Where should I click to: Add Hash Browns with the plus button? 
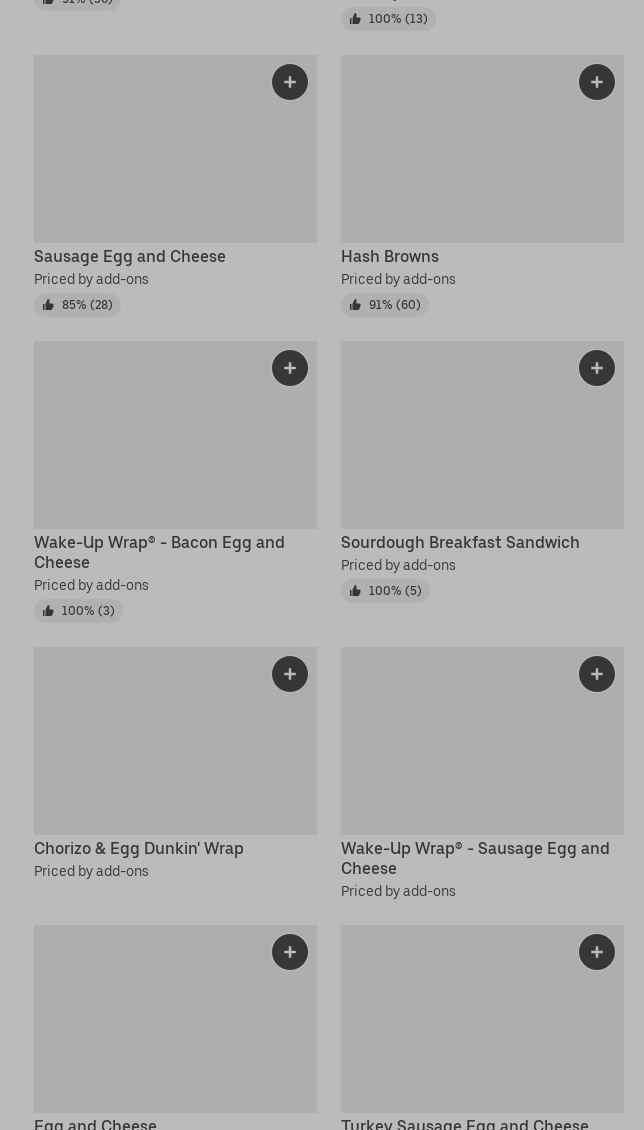596,82
